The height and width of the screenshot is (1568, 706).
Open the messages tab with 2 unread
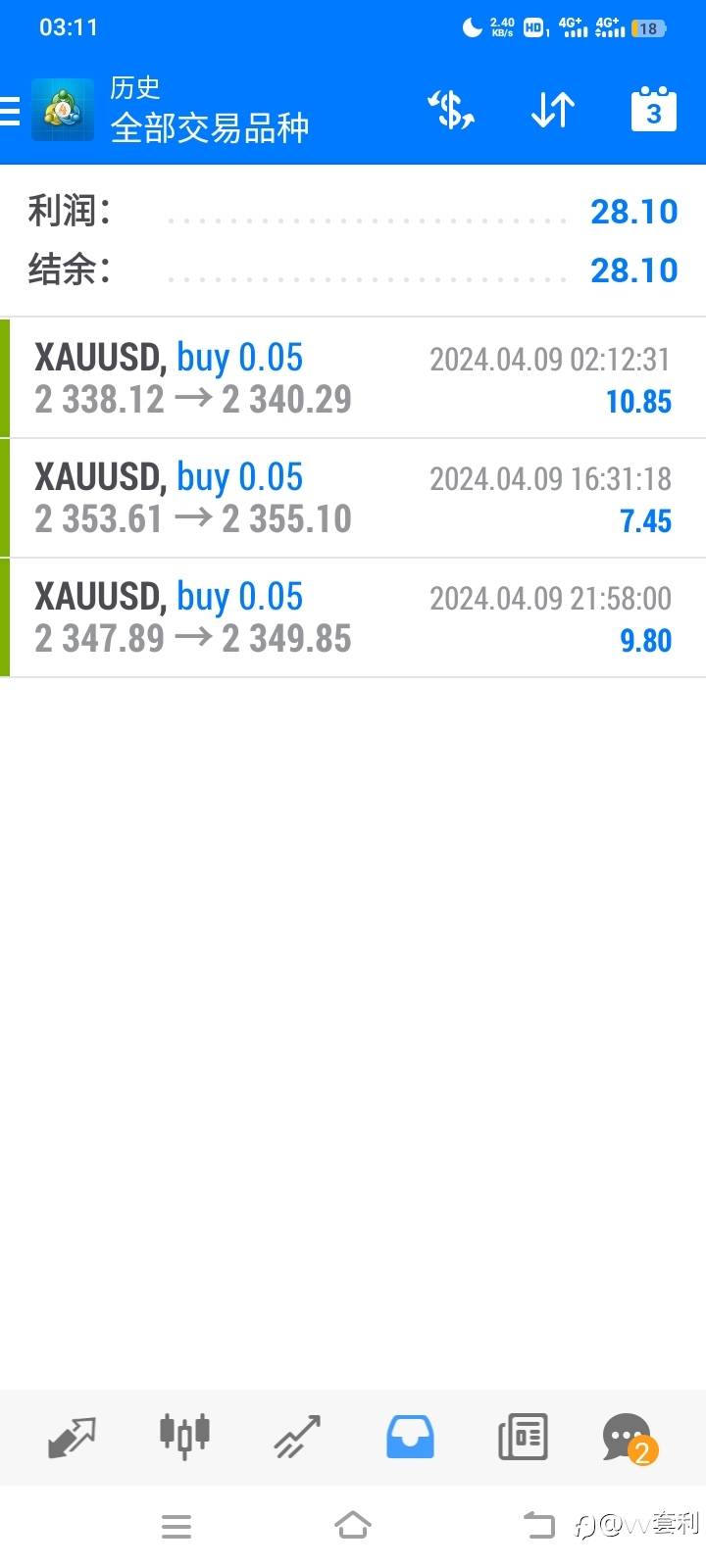(628, 1438)
